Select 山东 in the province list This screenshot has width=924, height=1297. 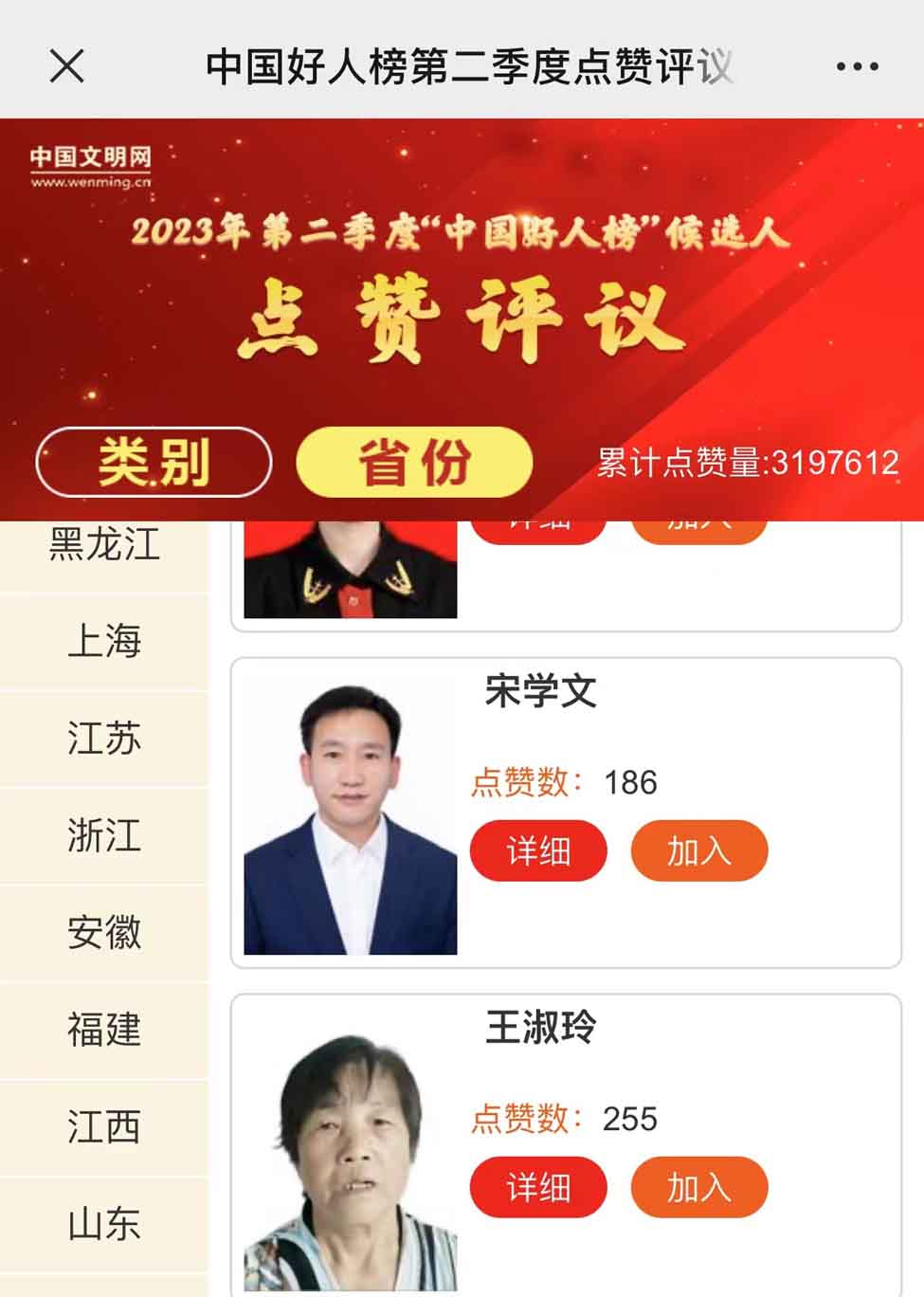coord(104,1224)
